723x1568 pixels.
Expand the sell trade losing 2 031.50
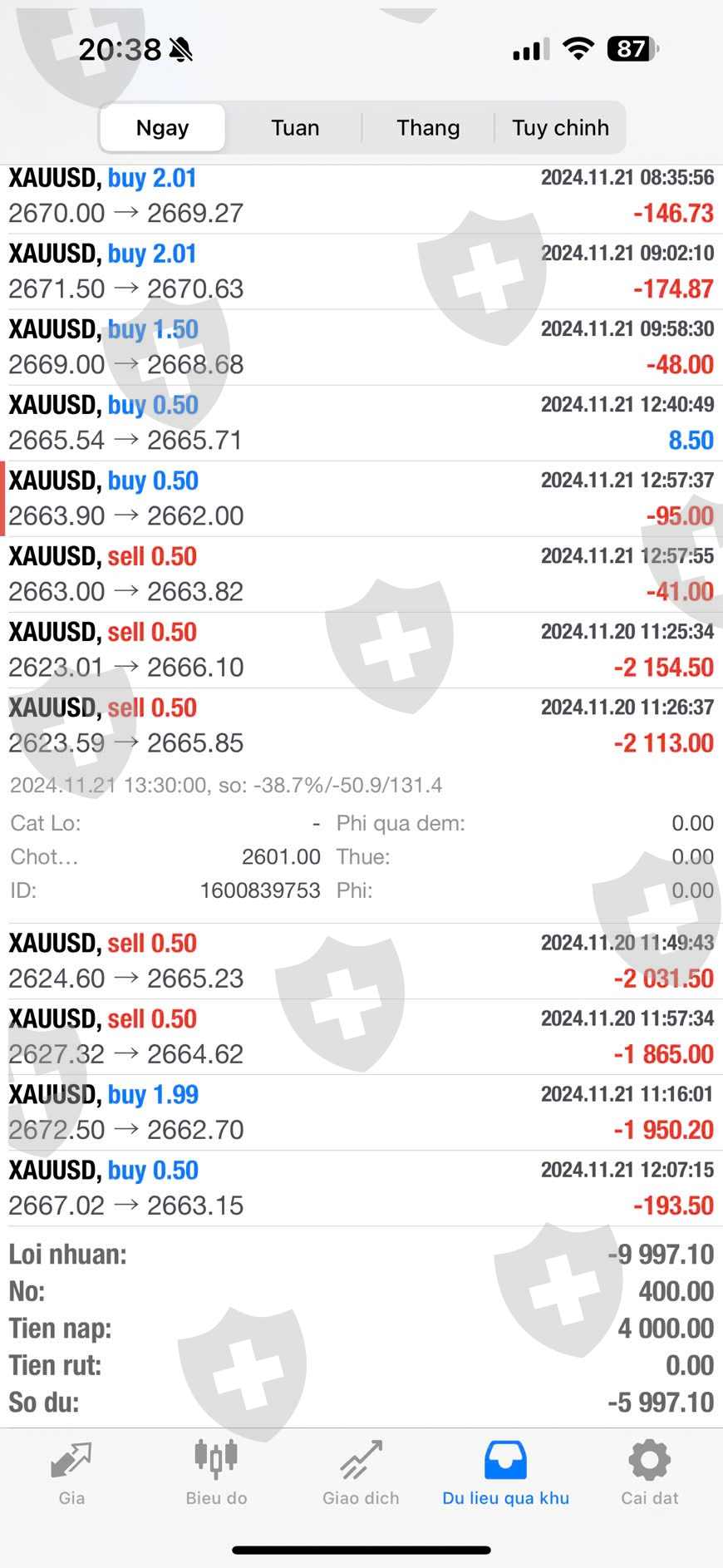361,961
